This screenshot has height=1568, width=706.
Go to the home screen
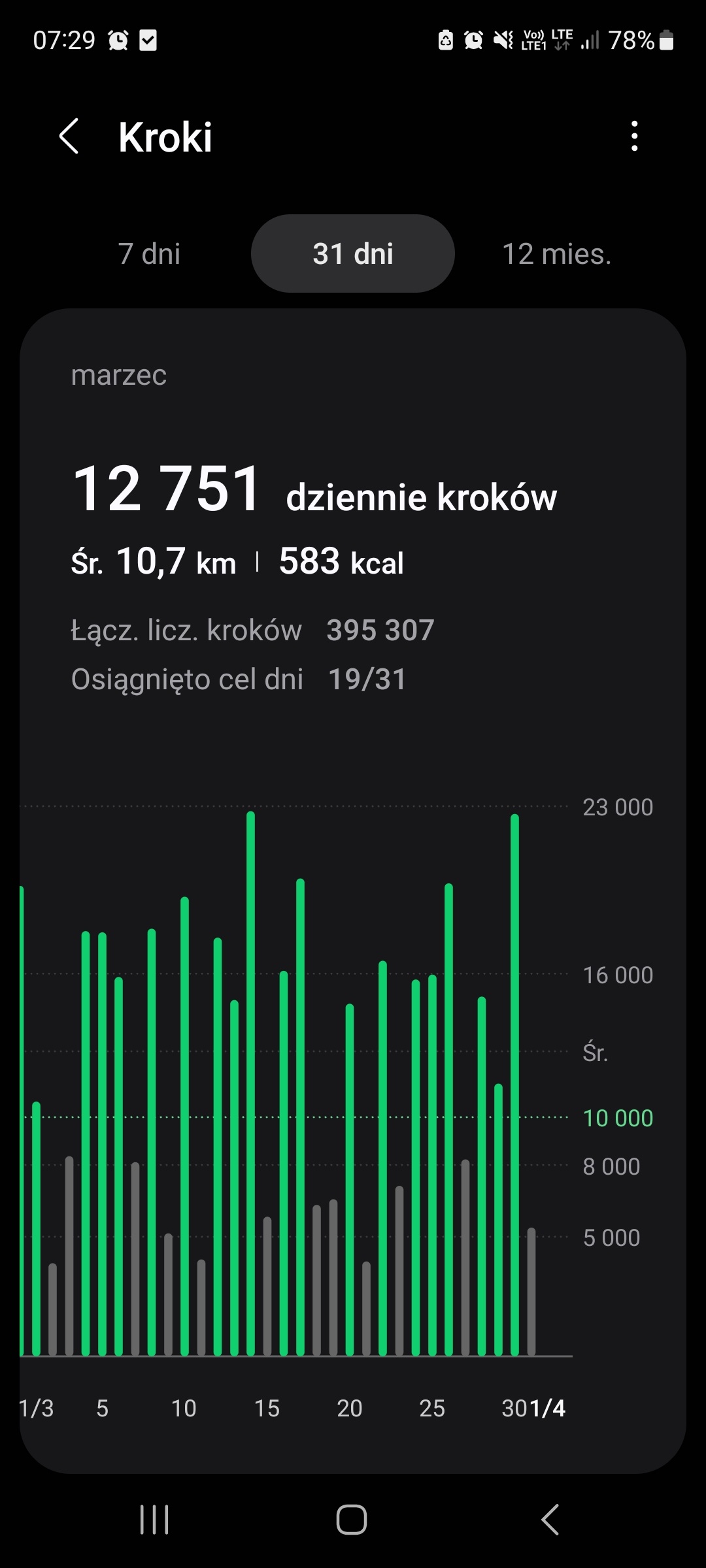(x=352, y=1520)
